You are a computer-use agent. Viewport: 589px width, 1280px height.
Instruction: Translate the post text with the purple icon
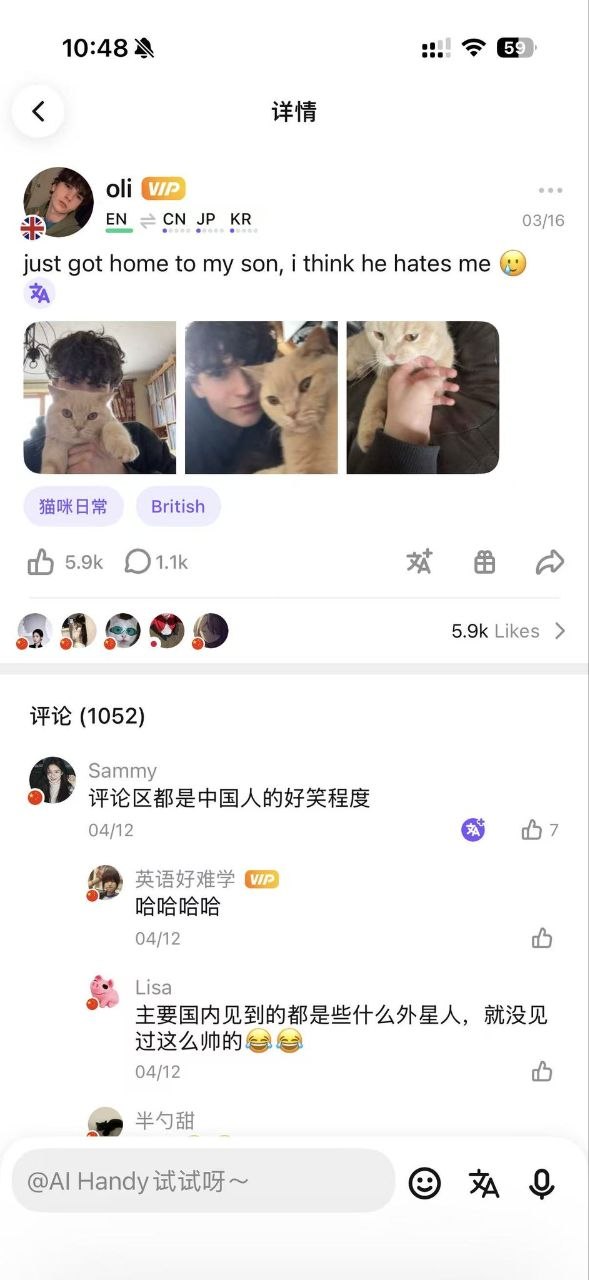pos(39,293)
